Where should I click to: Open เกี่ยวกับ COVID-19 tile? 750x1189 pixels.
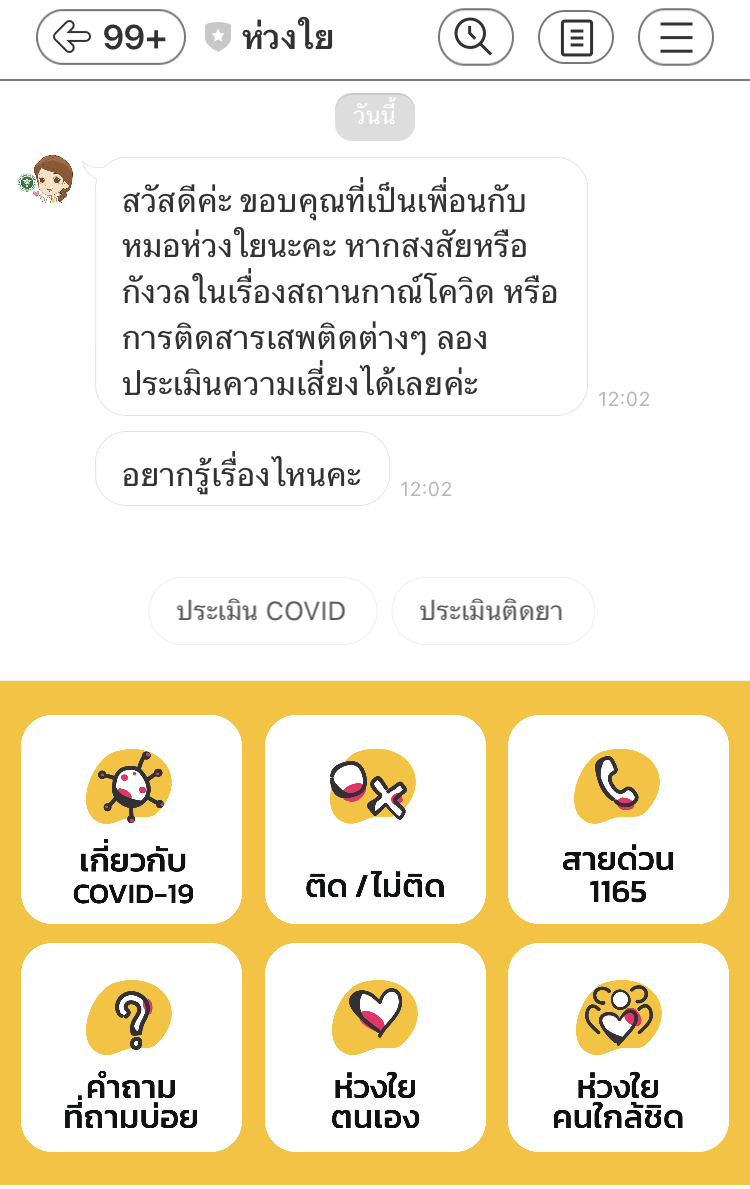(131, 819)
